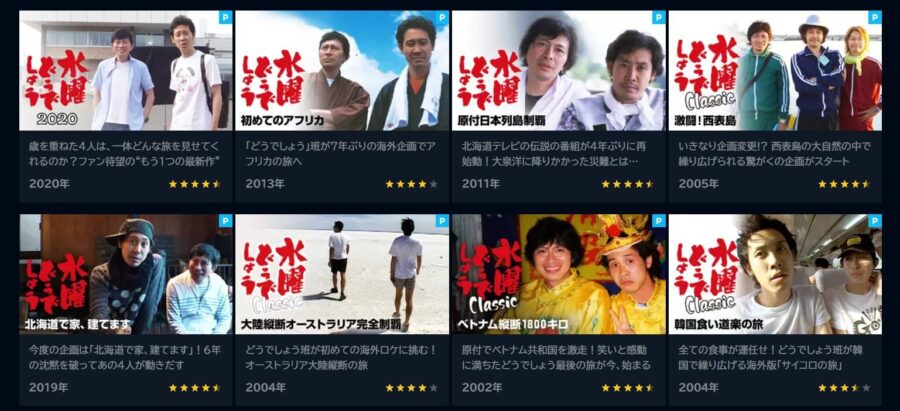Viewport: 900px width, 411px height.
Task: Select the 初めてのアフリカ 2013 card
Action: (x=342, y=72)
